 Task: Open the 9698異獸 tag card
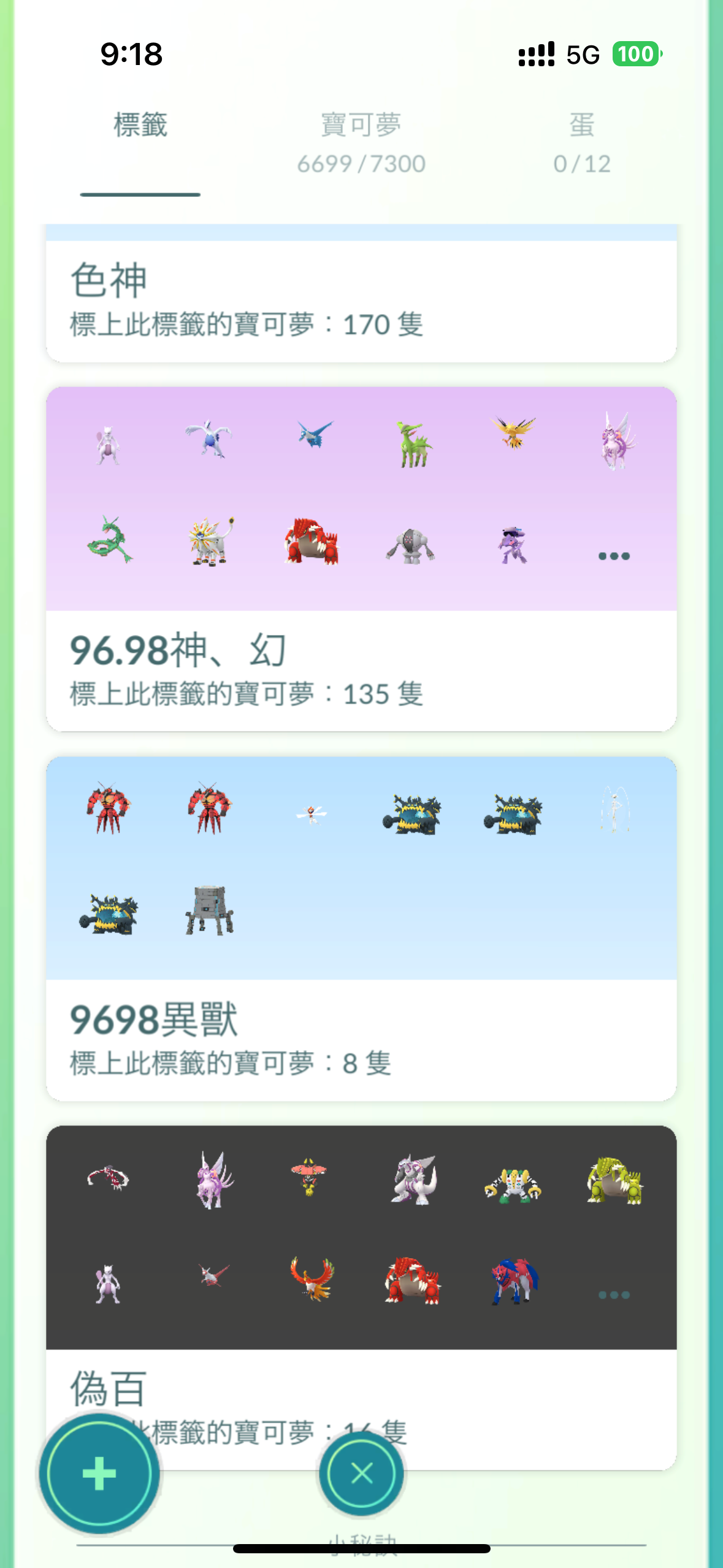click(361, 1037)
